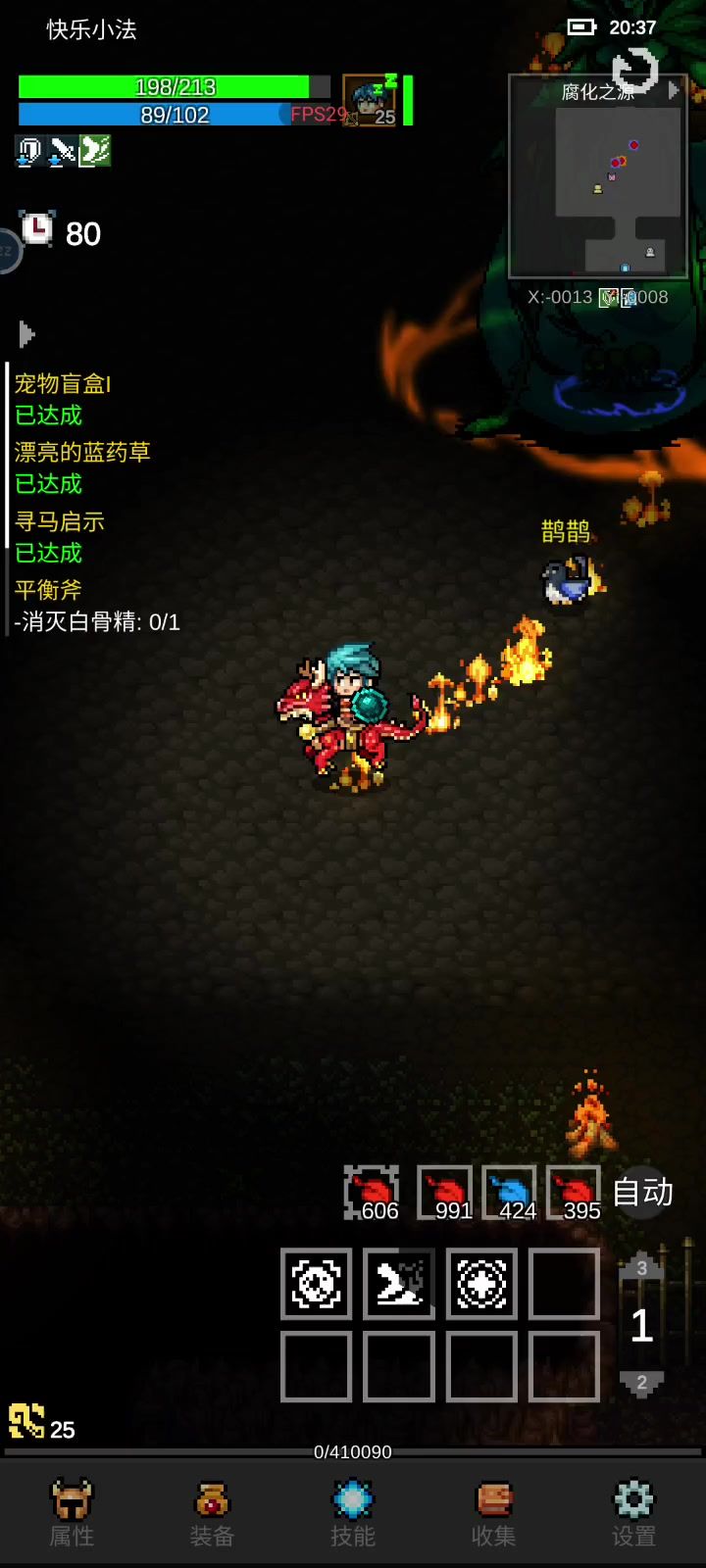706x1568 pixels.
Task: Cast the third skill with the burst icon
Action: pos(481,1283)
